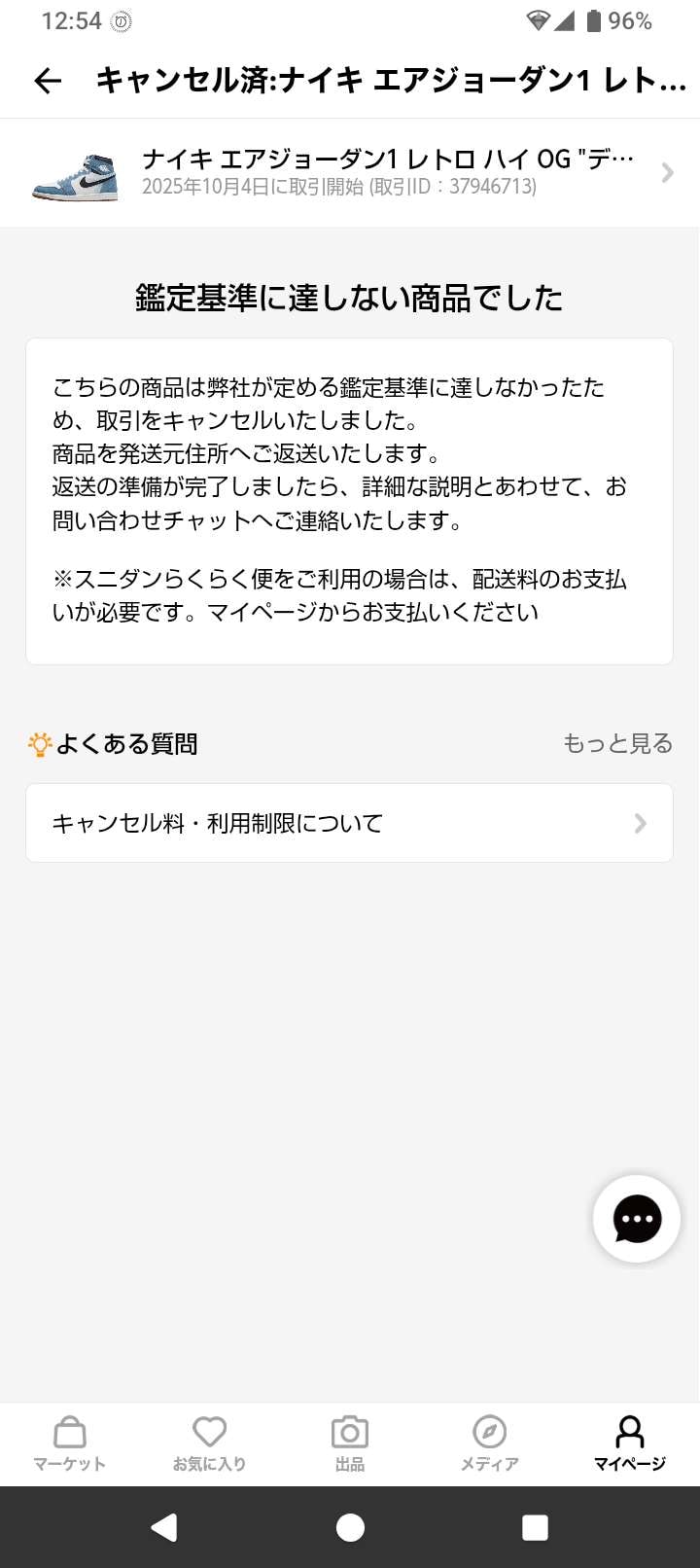Viewport: 700px width, 1568px height.
Task: Switch to the メディア tab
Action: pos(489,1443)
